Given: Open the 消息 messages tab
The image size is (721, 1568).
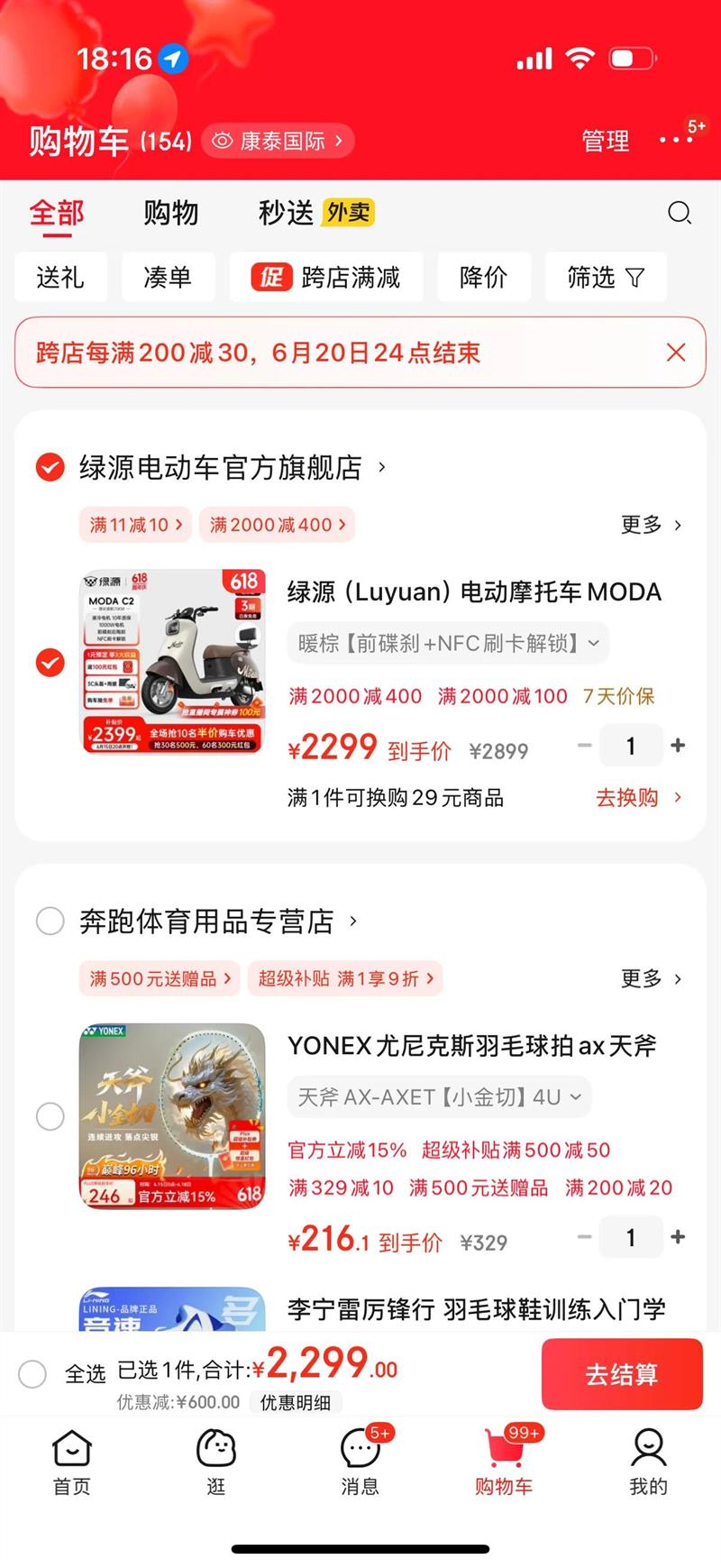Looking at the screenshot, I should tap(360, 1463).
